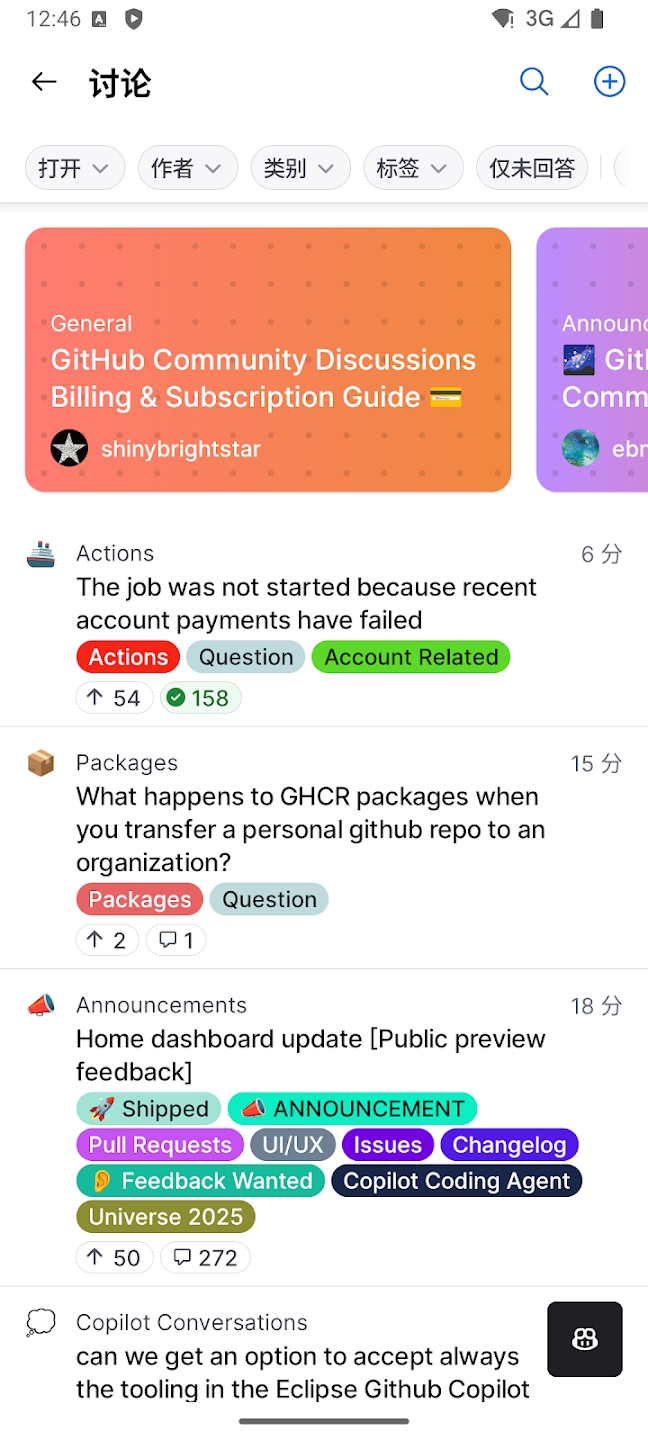Open discussion about failed account payments
The image size is (648, 1440).
[306, 603]
